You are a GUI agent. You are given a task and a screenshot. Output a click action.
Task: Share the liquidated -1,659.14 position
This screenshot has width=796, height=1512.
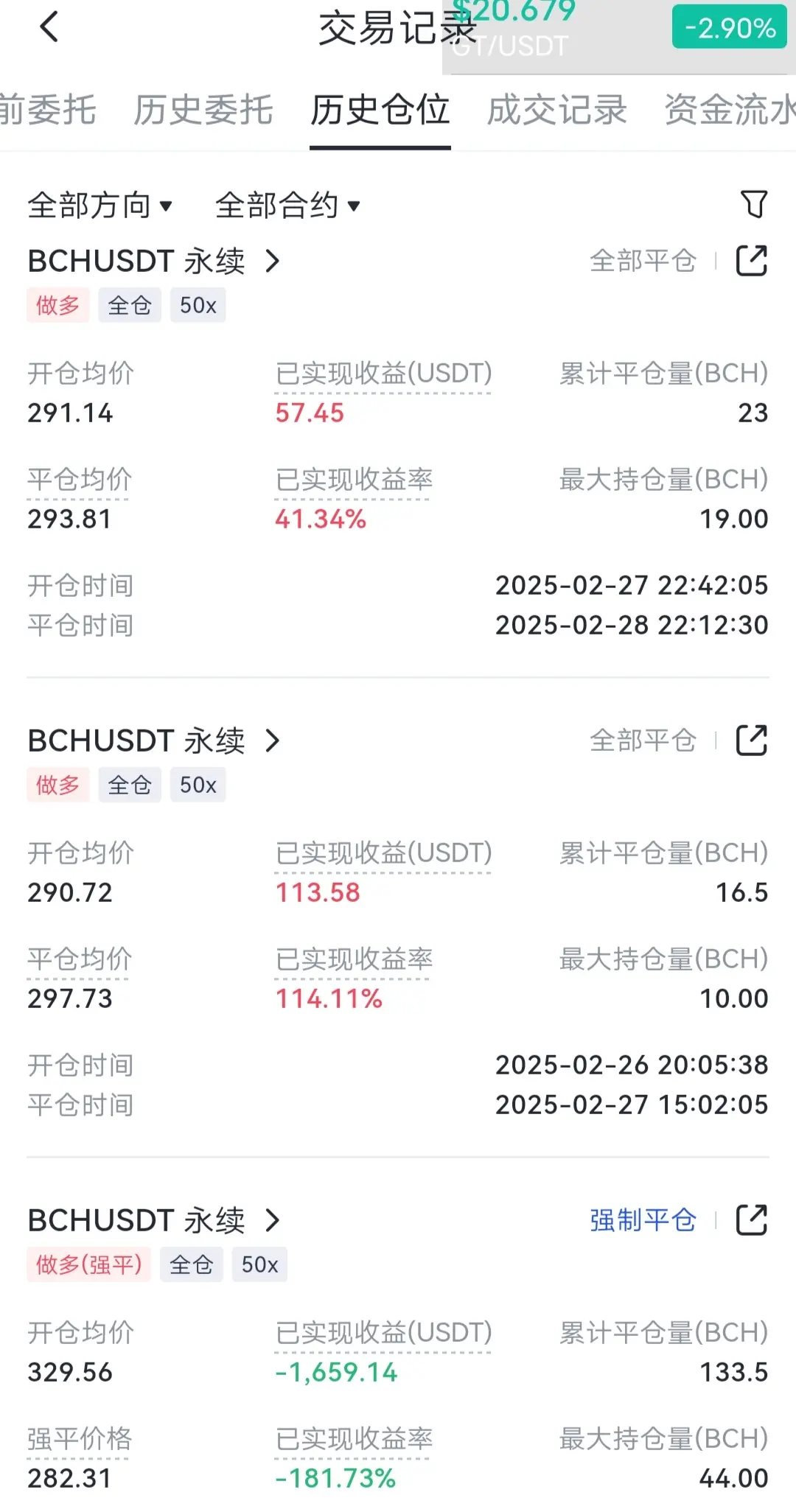752,1220
